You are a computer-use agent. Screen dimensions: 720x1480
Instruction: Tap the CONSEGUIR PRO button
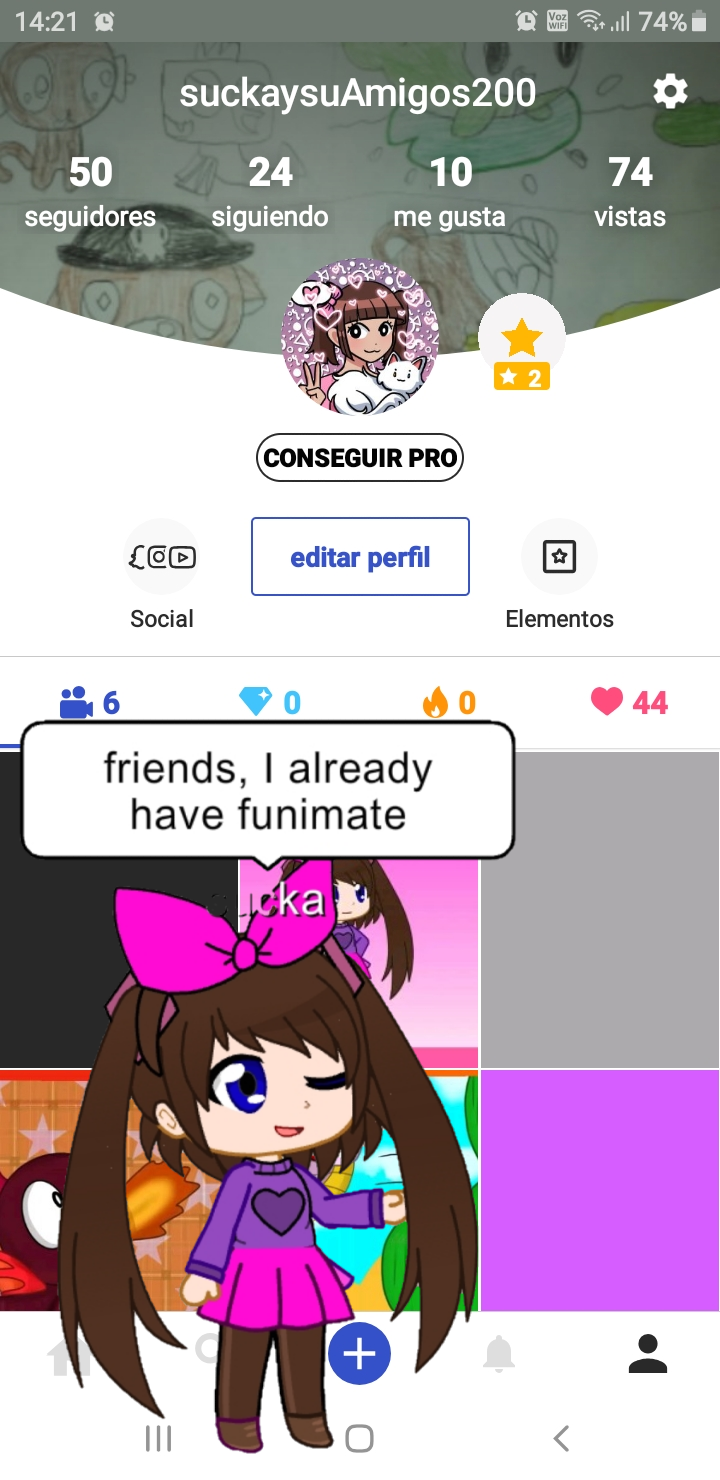[360, 458]
